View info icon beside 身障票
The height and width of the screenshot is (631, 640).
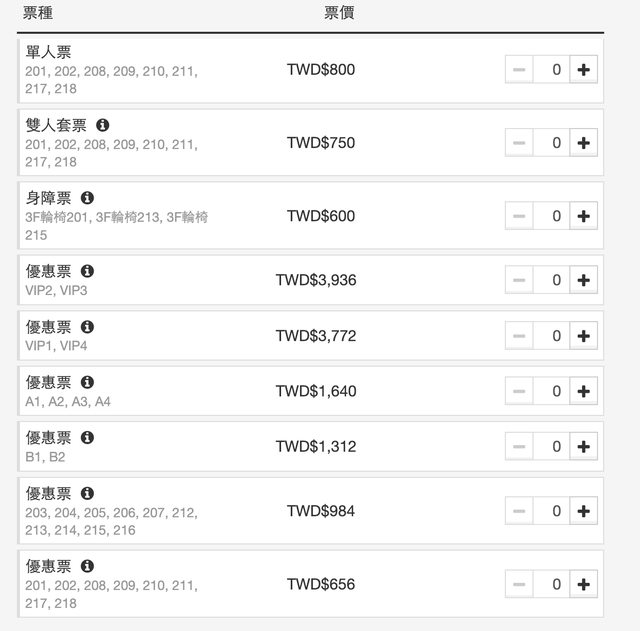click(87, 198)
